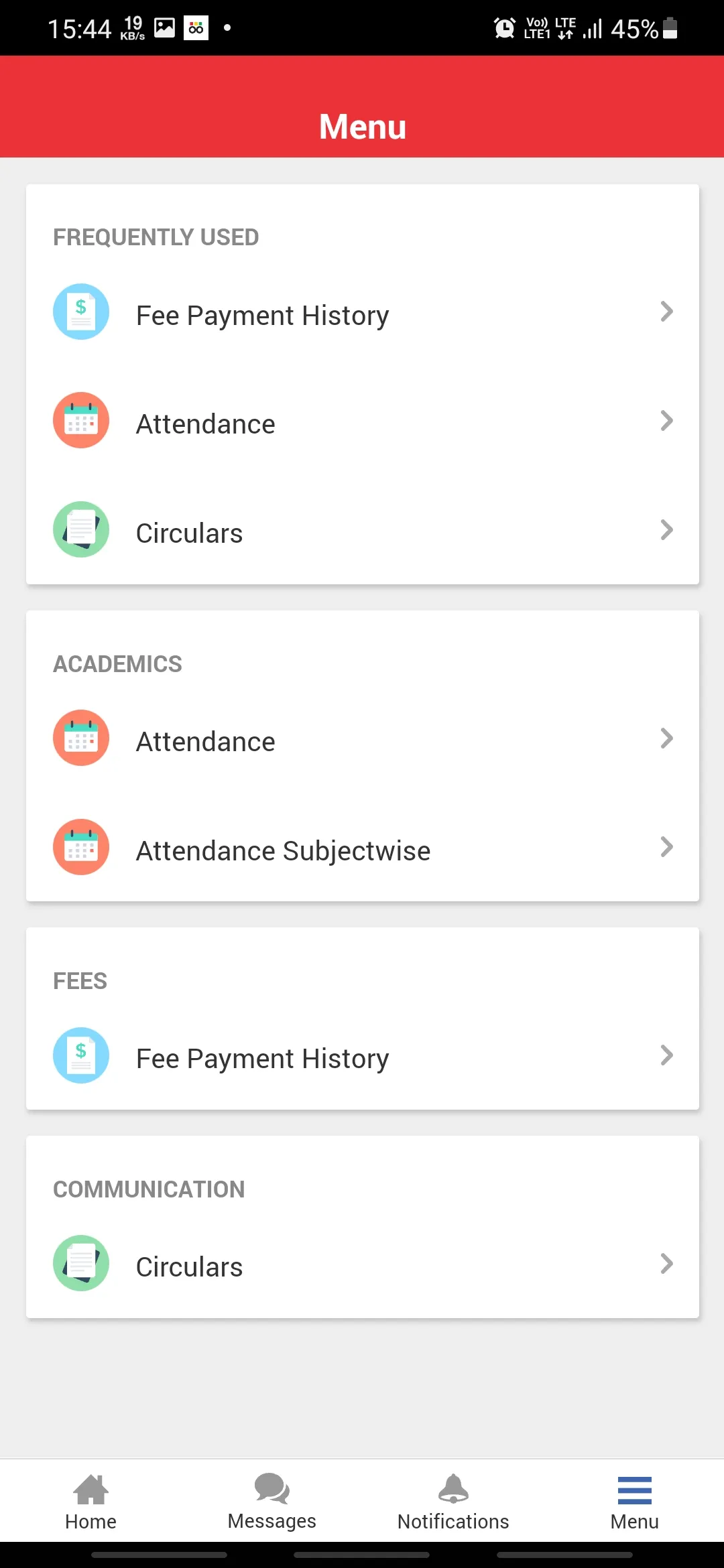Screen dimensions: 724x1568
Task: Select the Attendance Subjectwise calendar icon
Action: click(x=80, y=846)
